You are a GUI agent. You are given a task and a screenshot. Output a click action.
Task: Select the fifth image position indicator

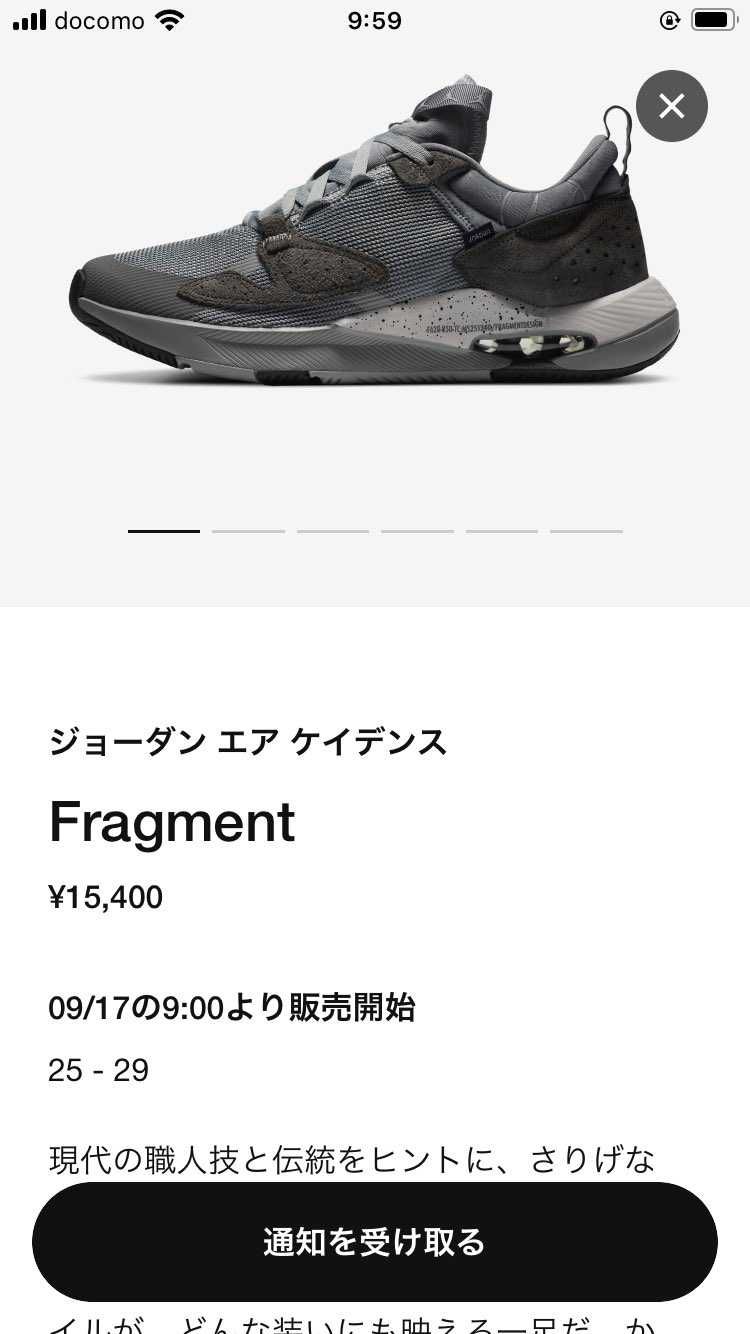point(501,531)
